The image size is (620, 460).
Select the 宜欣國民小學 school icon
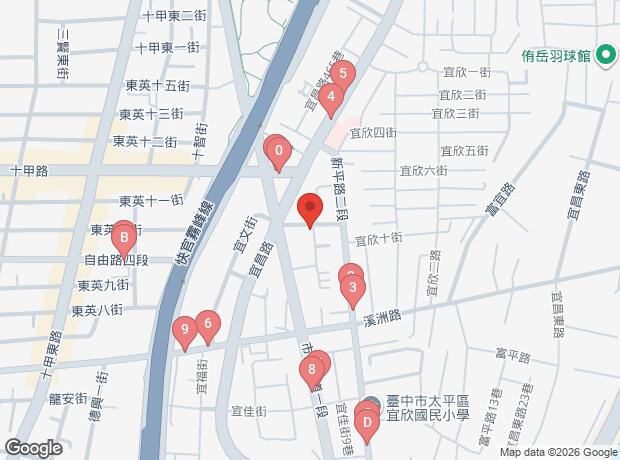(371, 404)
